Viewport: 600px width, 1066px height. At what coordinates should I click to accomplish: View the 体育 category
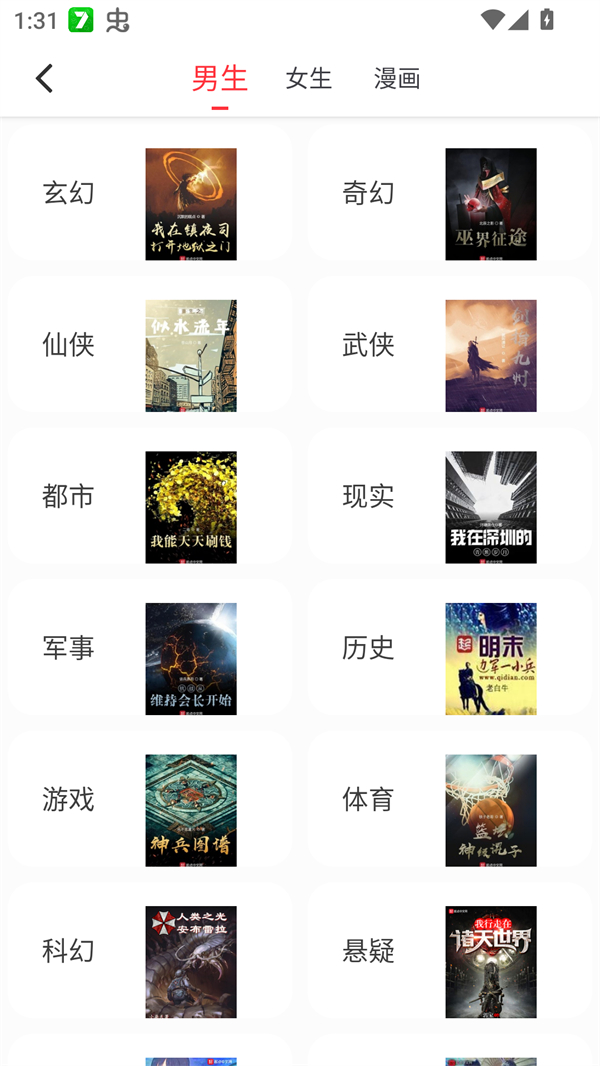(x=450, y=800)
